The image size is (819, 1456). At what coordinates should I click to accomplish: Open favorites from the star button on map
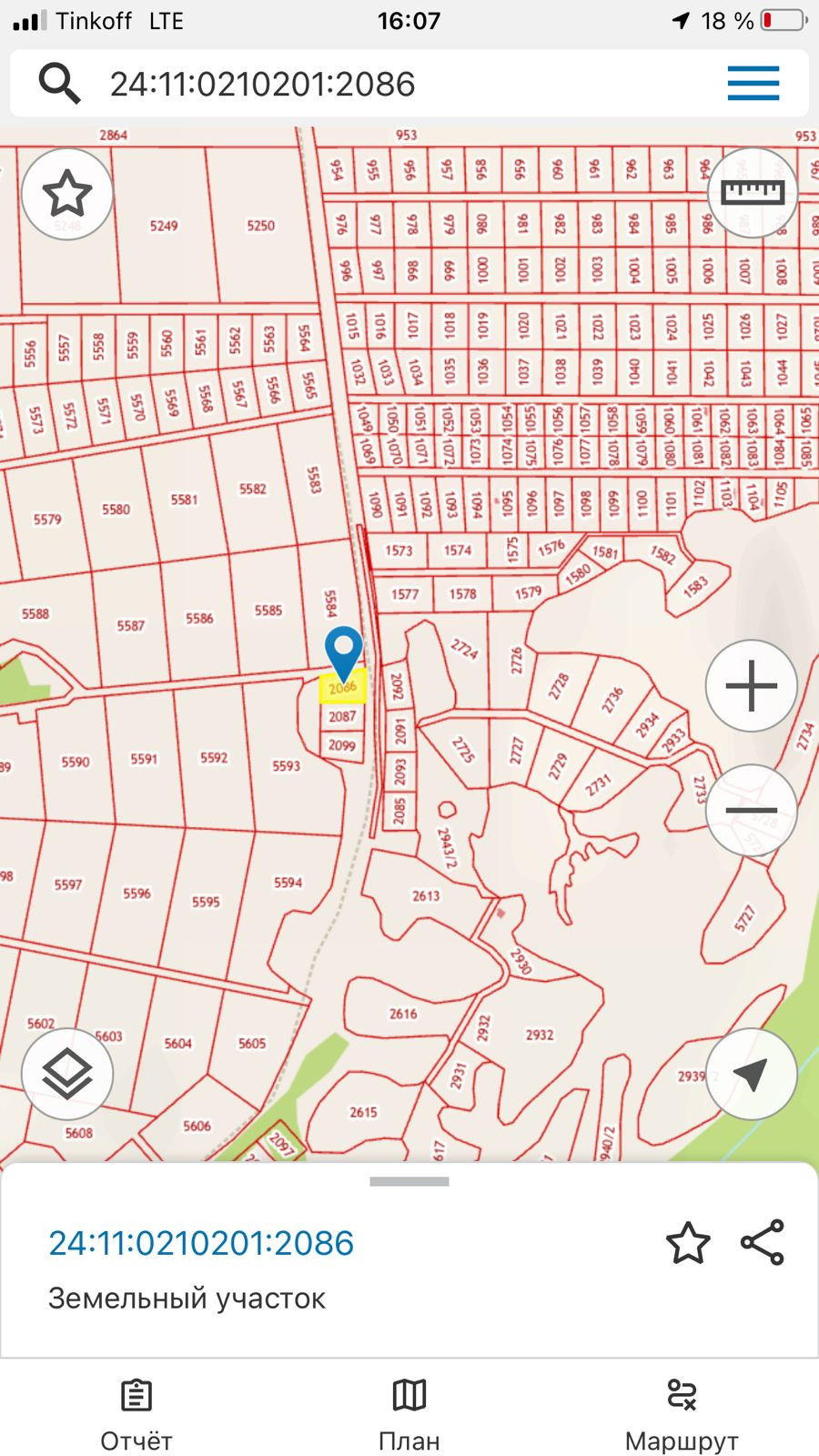pyautogui.click(x=67, y=194)
